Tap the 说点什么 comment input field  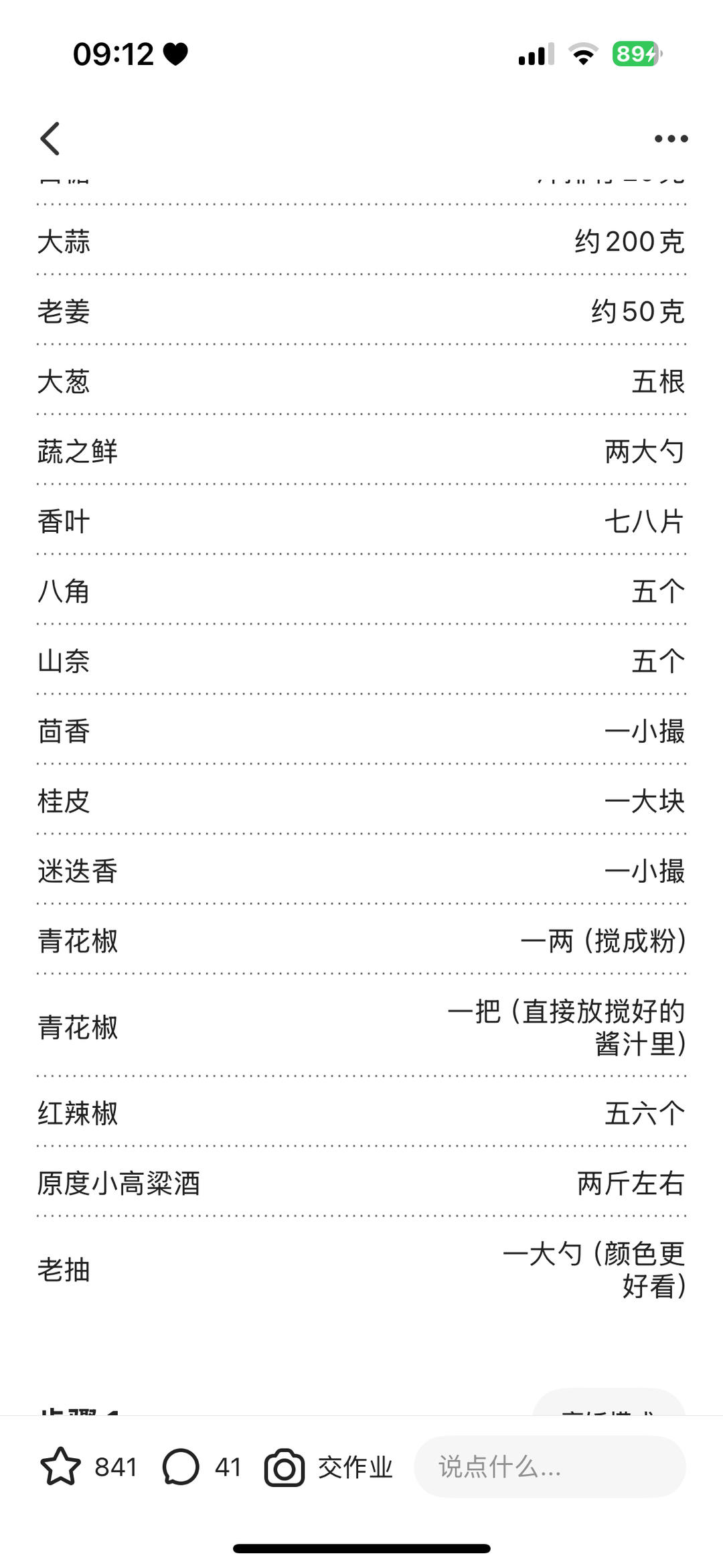pos(549,1467)
